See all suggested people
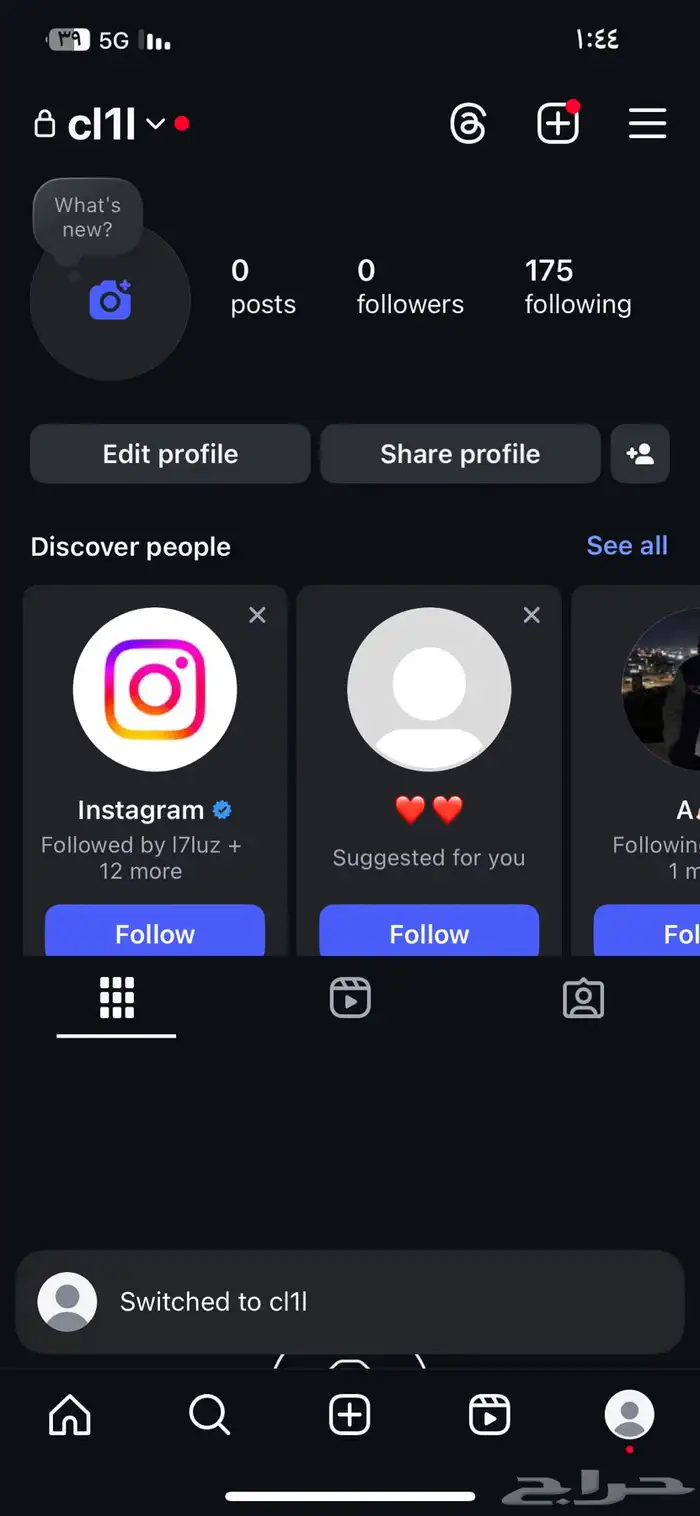 tap(626, 546)
